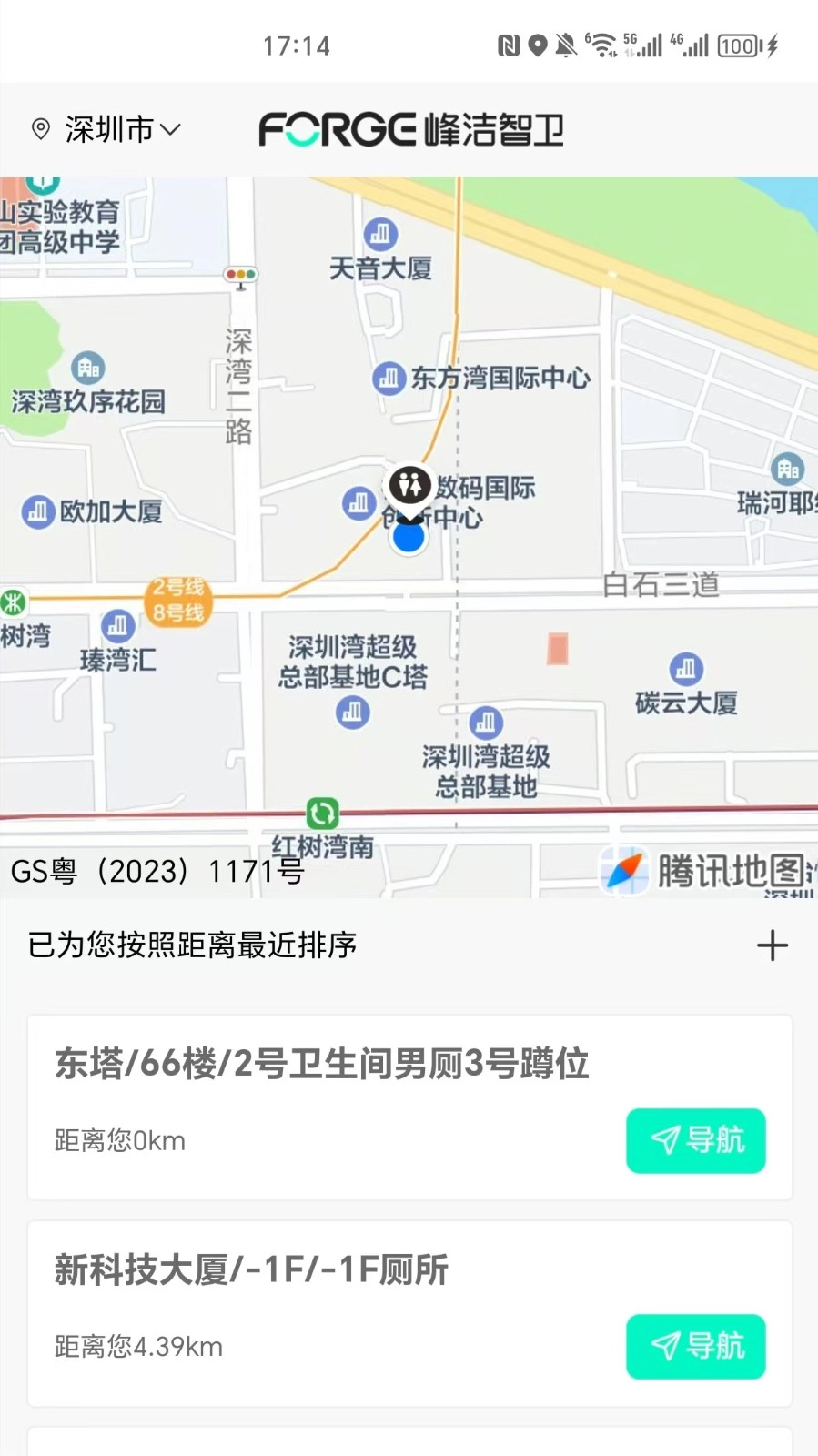The image size is (818, 1456).
Task: Tap the restroom marker on the map
Action: [x=409, y=485]
